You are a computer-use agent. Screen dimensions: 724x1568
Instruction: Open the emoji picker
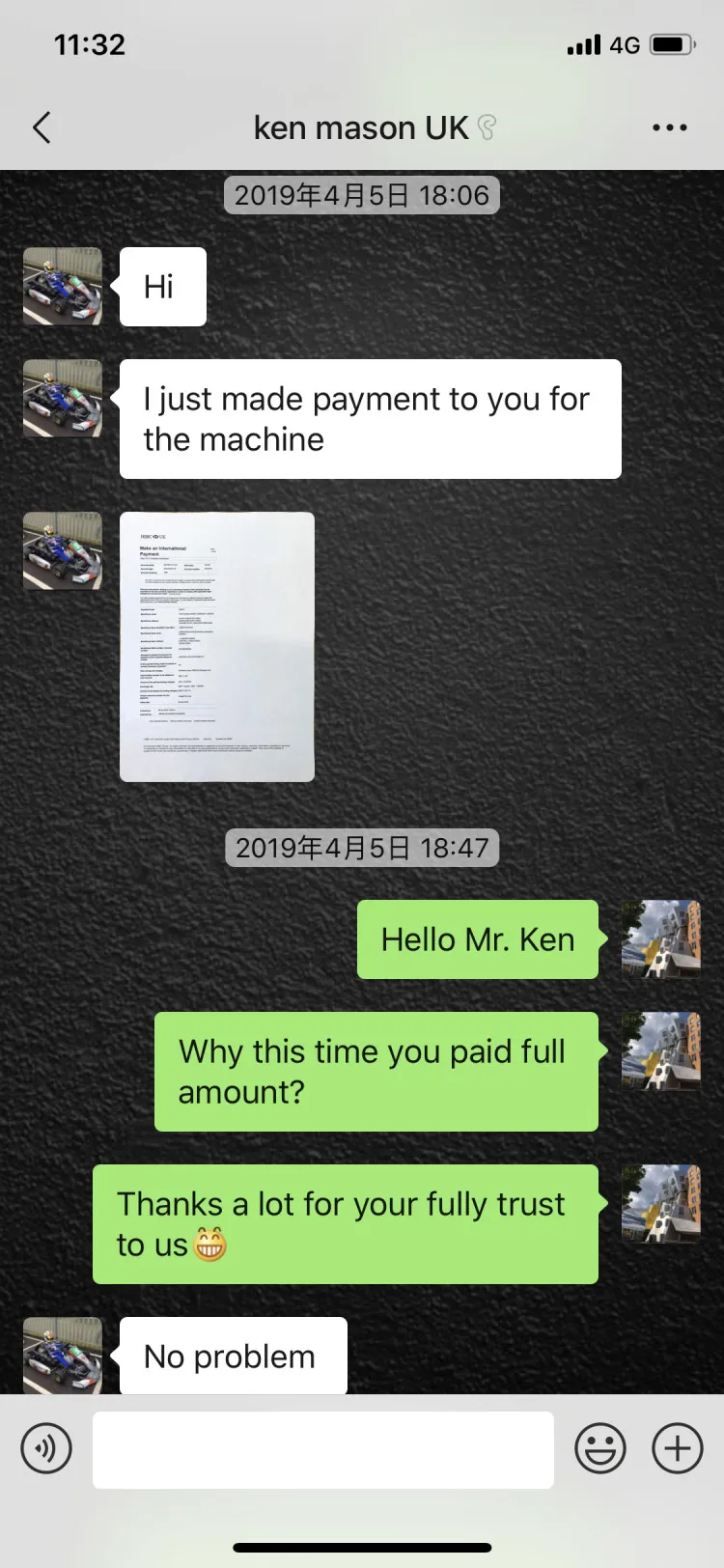click(600, 1448)
